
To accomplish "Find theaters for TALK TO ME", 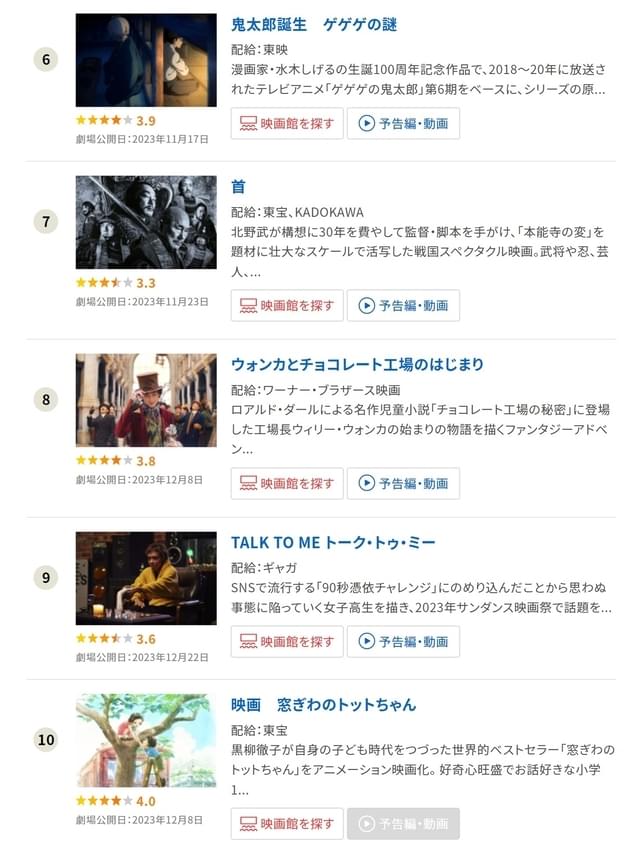I will pyautogui.click(x=287, y=641).
